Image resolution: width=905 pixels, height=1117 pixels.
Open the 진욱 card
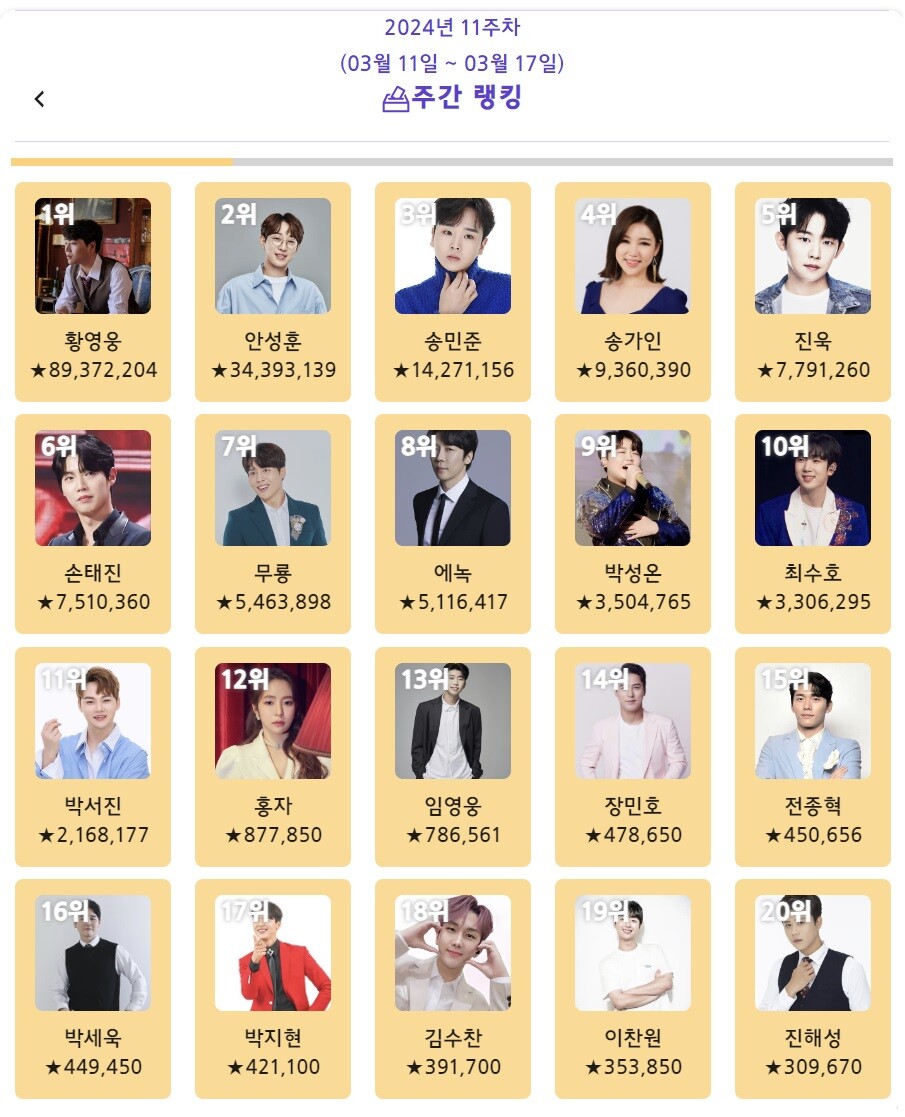[x=813, y=291]
